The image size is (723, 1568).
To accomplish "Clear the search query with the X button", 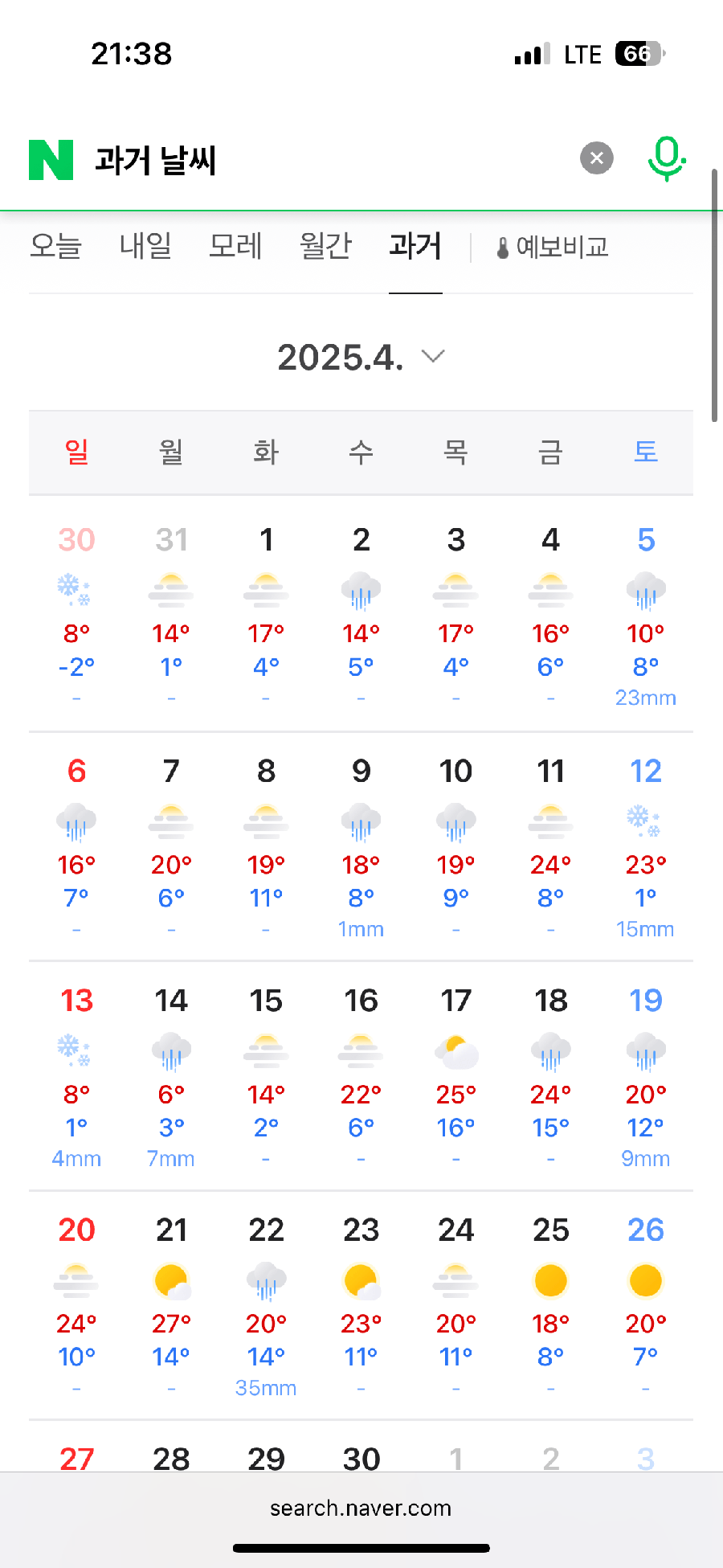I will click(x=596, y=158).
